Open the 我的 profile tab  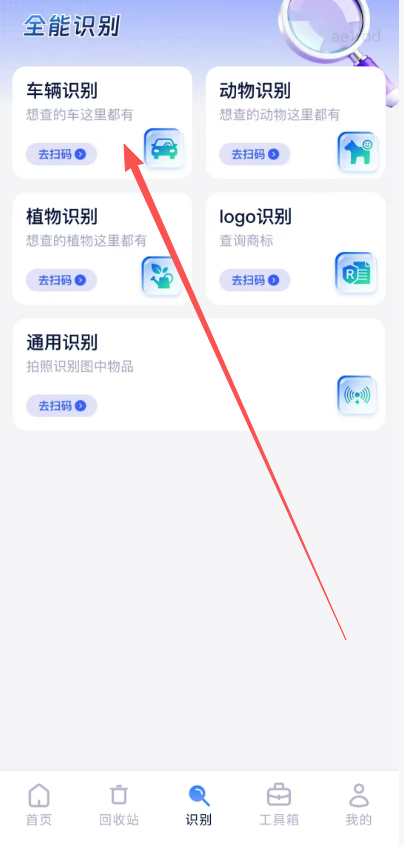tap(359, 805)
